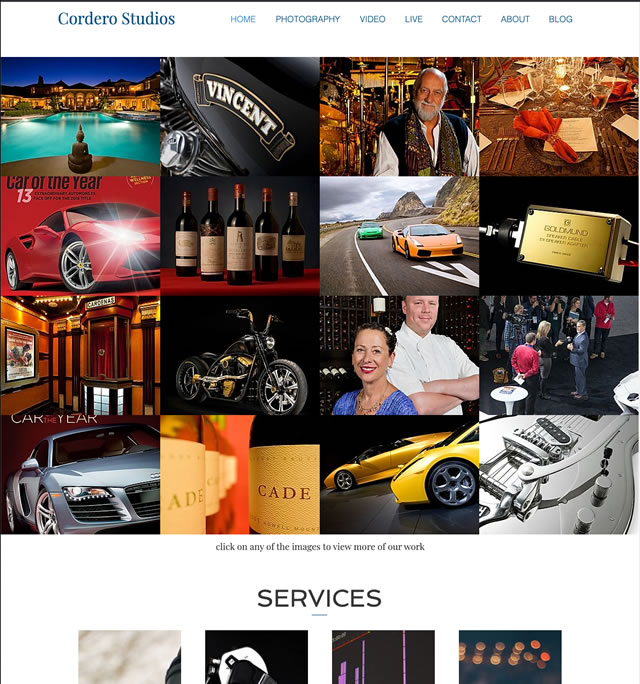Open the Goldmund speaker adapter image
Screen dimensions: 640x684
click(x=559, y=236)
